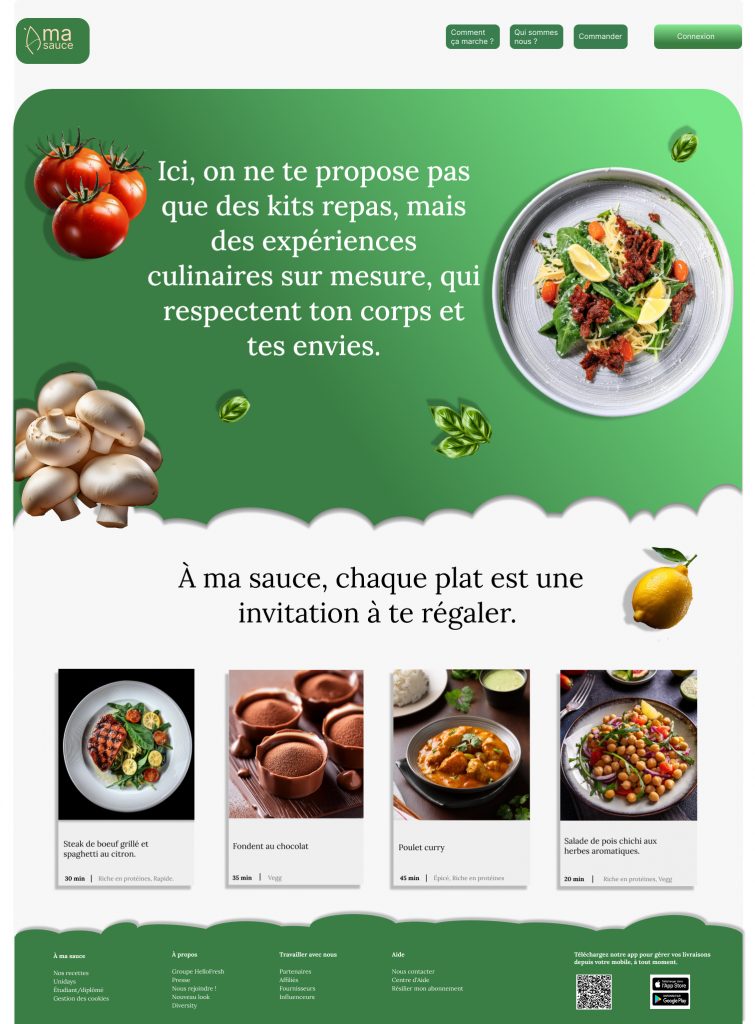Screen dimensions: 755x1024
Task: Log in with the Connexion button
Action: click(697, 37)
